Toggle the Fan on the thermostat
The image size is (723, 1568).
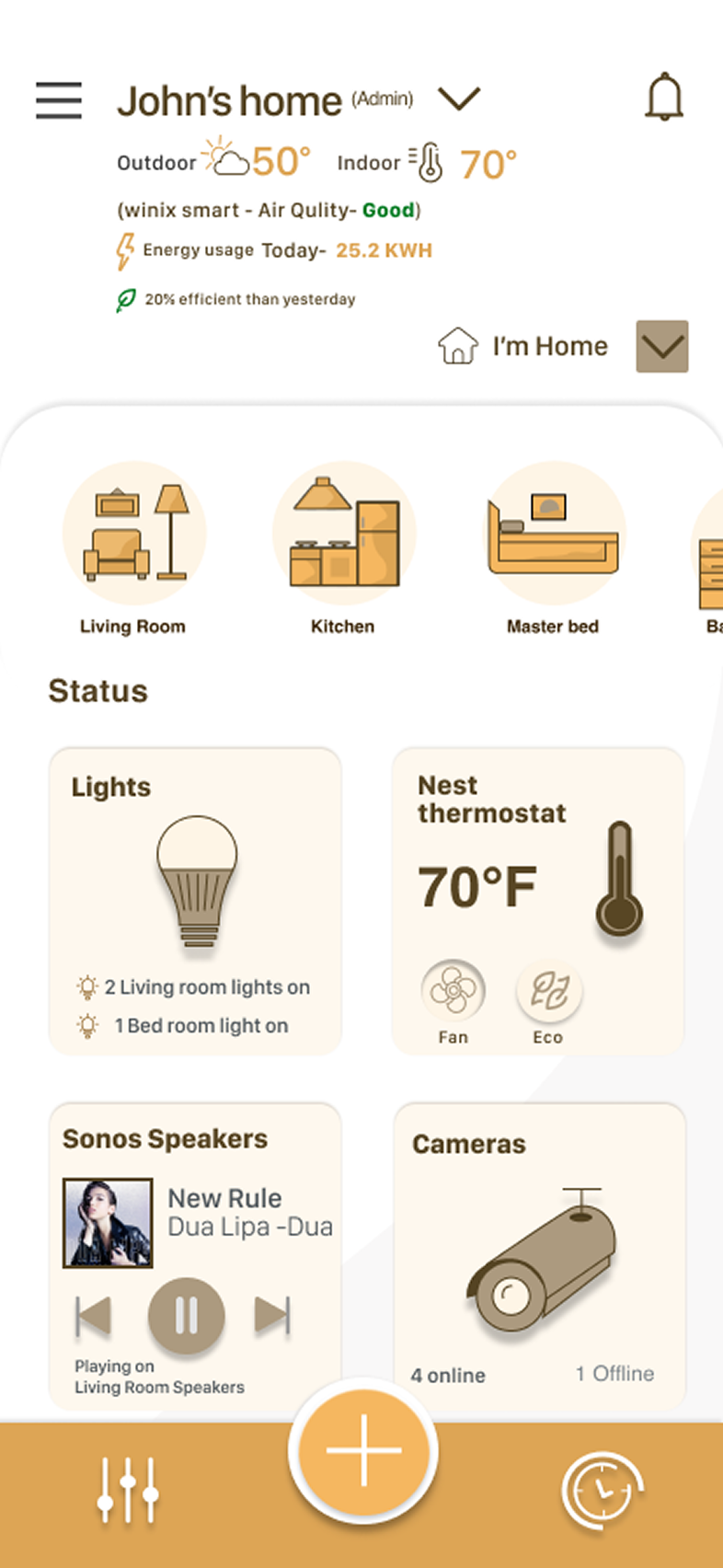click(x=453, y=992)
